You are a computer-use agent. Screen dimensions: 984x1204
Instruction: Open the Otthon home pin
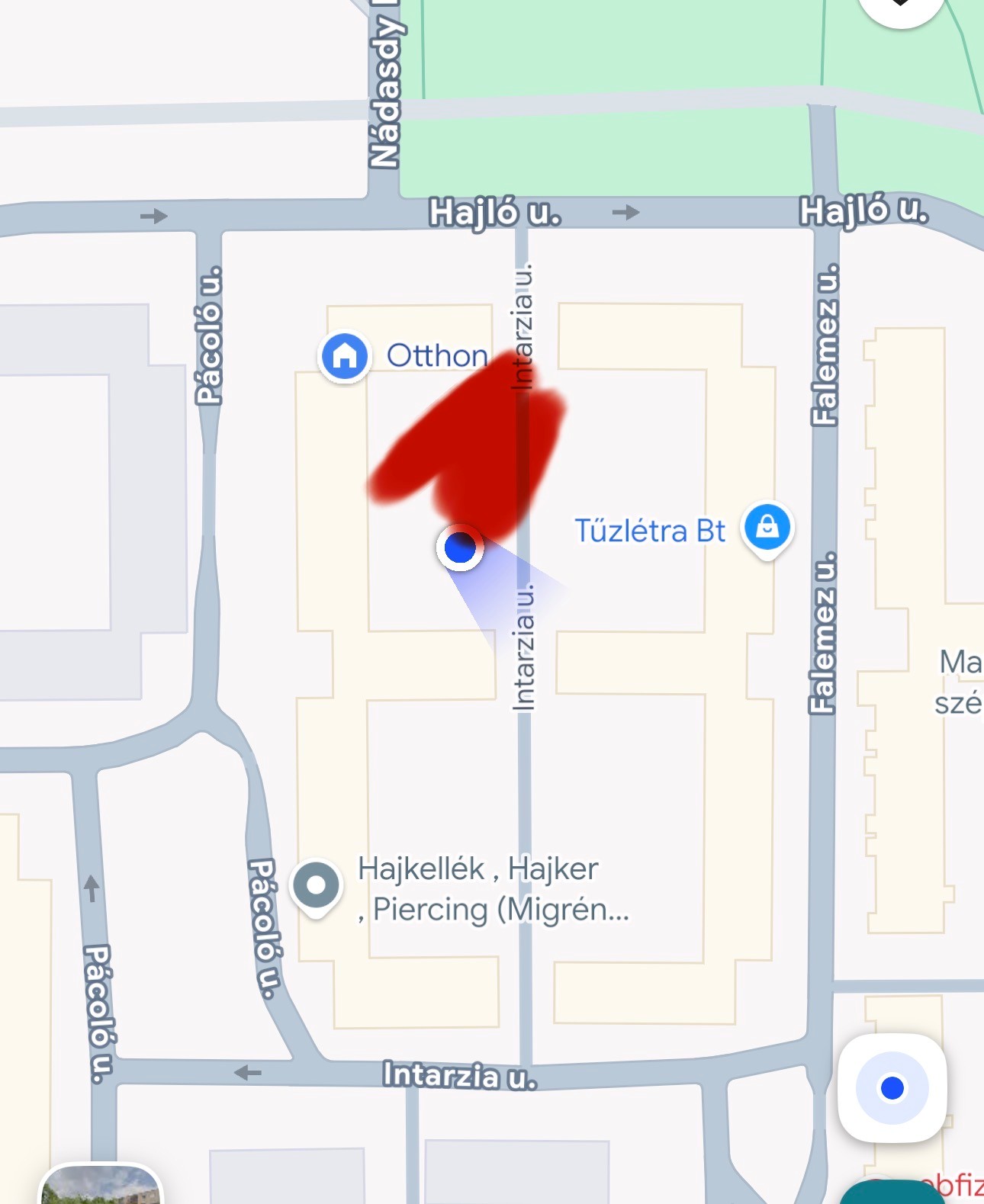click(x=344, y=356)
